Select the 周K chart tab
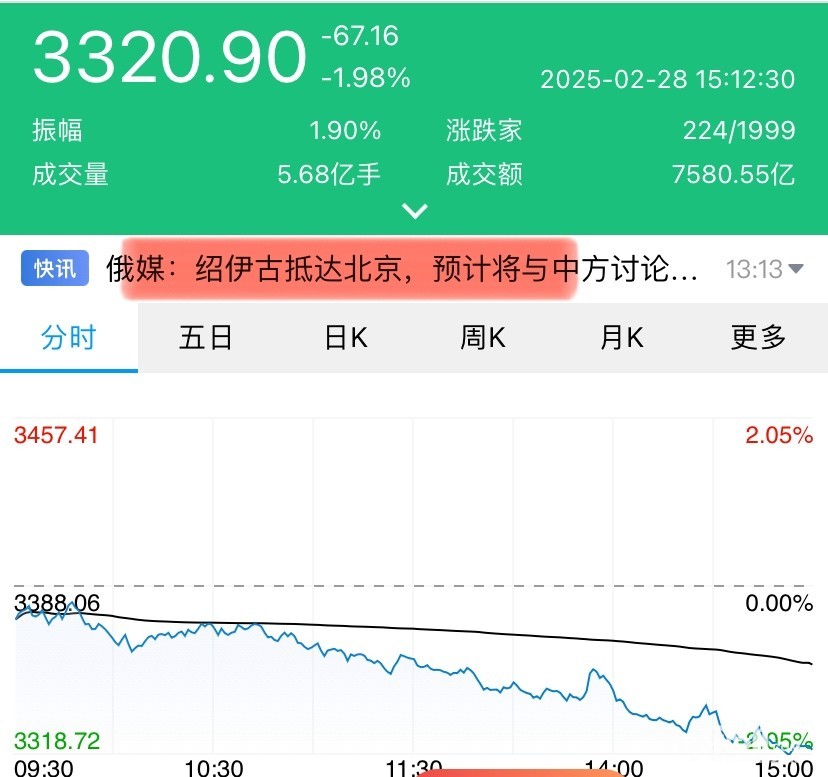The height and width of the screenshot is (777, 828). click(483, 338)
